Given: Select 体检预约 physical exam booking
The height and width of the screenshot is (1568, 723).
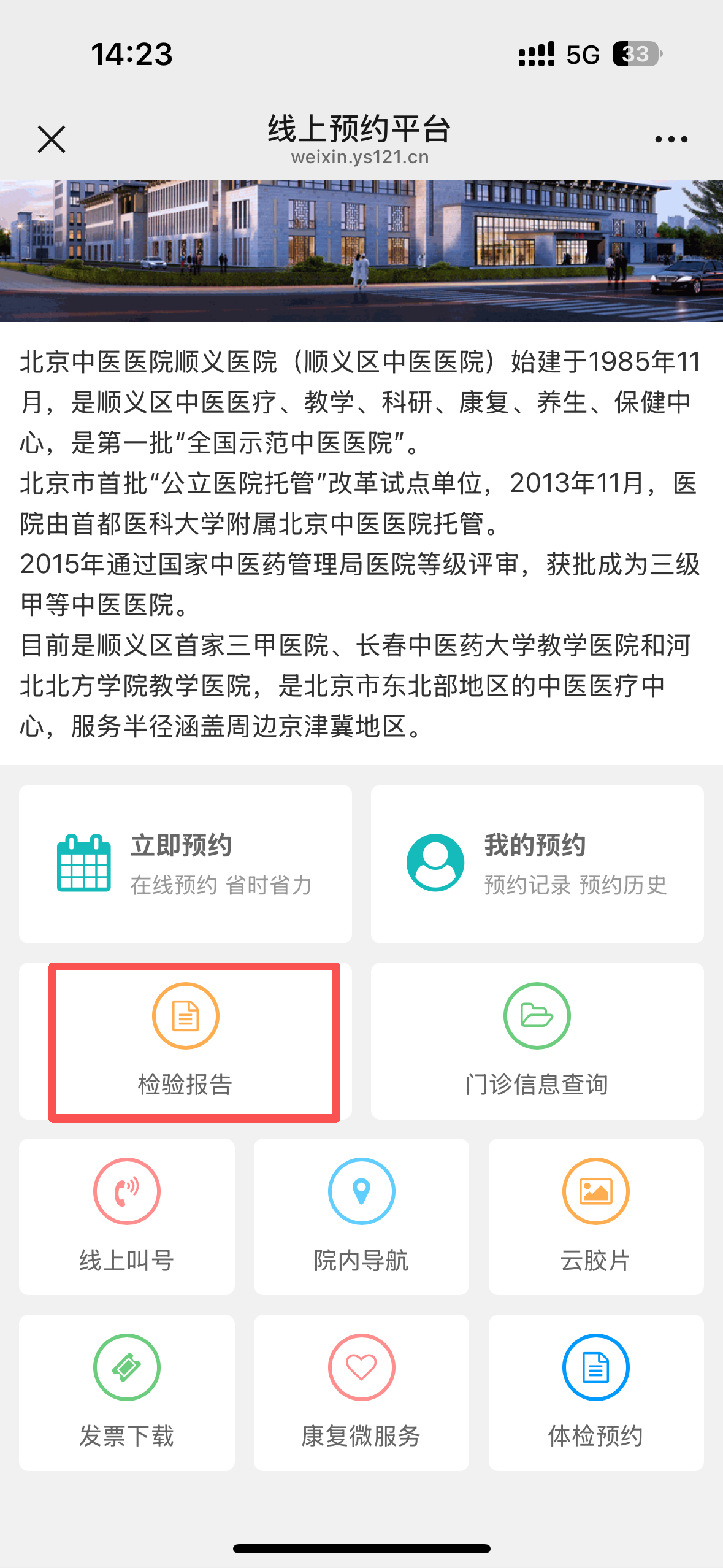Looking at the screenshot, I should point(595,1392).
